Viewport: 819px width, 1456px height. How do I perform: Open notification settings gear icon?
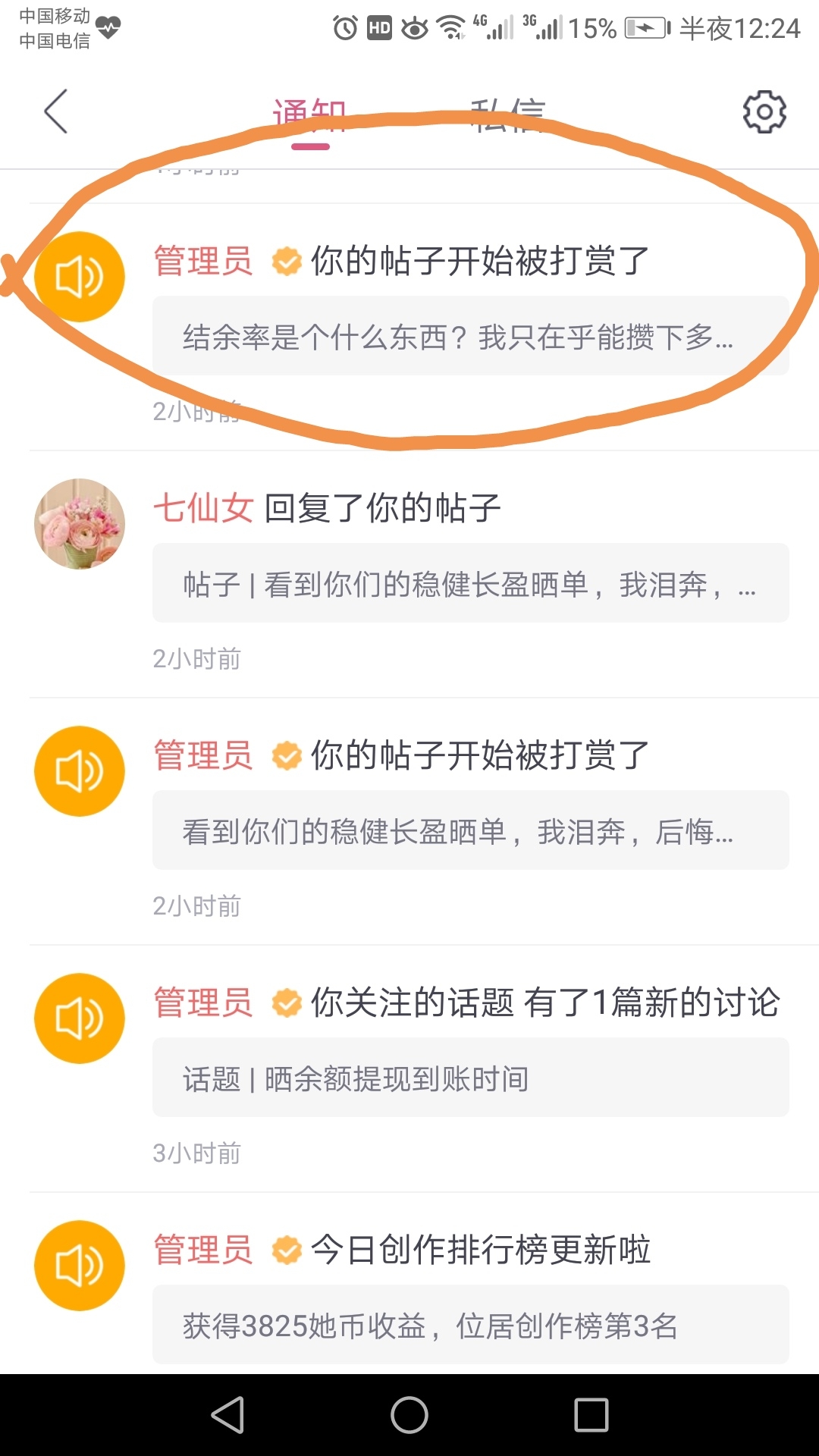pyautogui.click(x=764, y=112)
